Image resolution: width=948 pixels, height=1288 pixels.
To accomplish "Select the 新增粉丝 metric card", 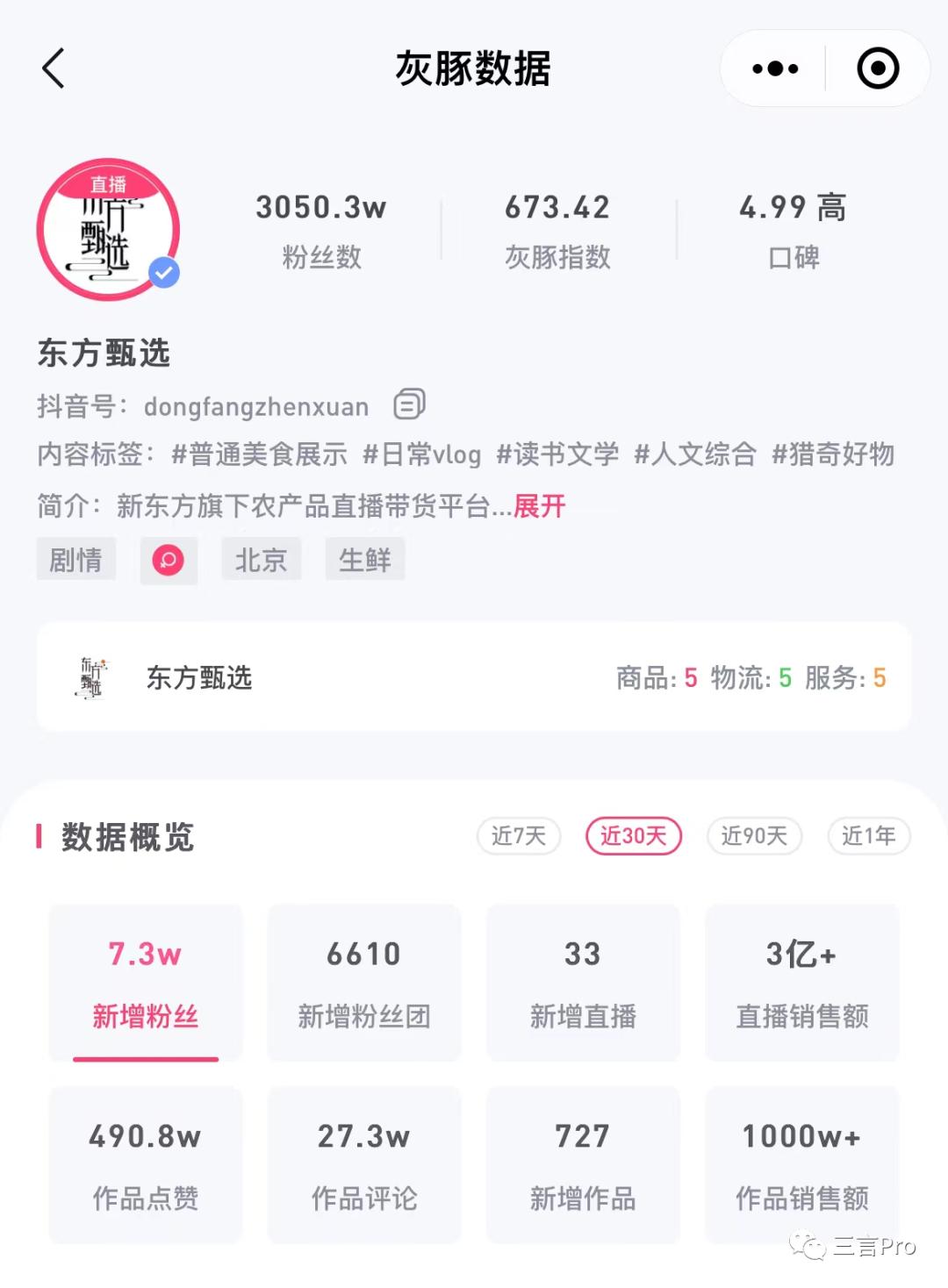I will click(146, 983).
